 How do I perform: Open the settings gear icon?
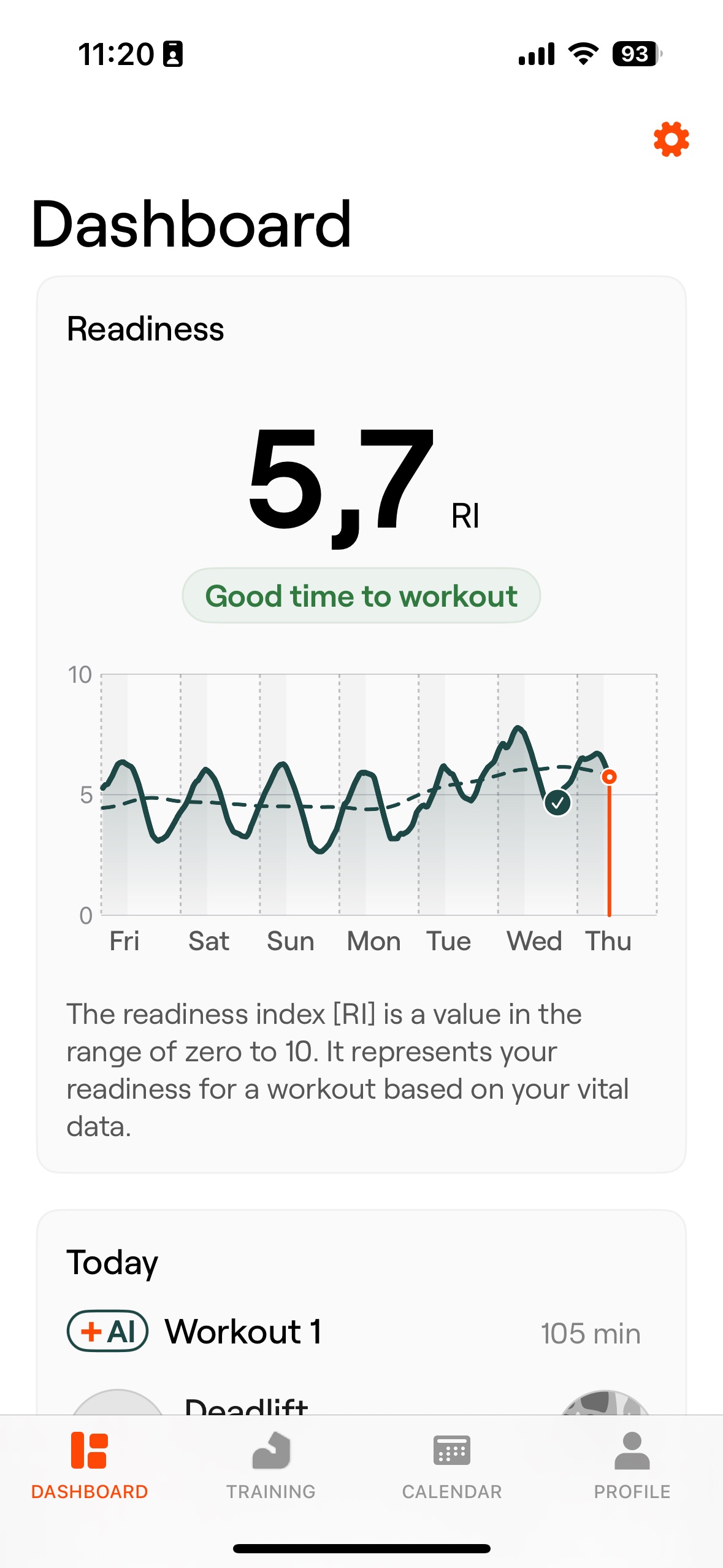(x=670, y=139)
